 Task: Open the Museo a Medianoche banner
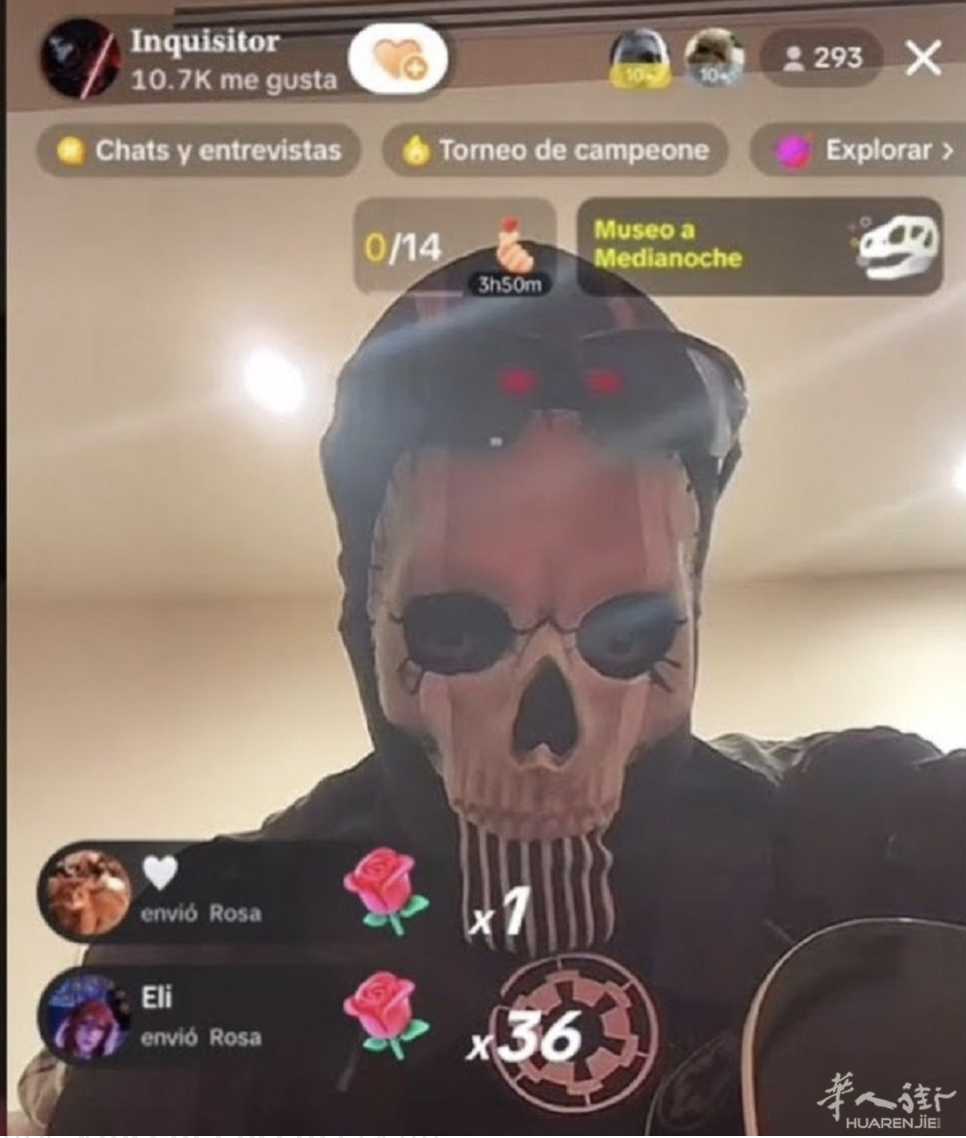click(x=760, y=246)
